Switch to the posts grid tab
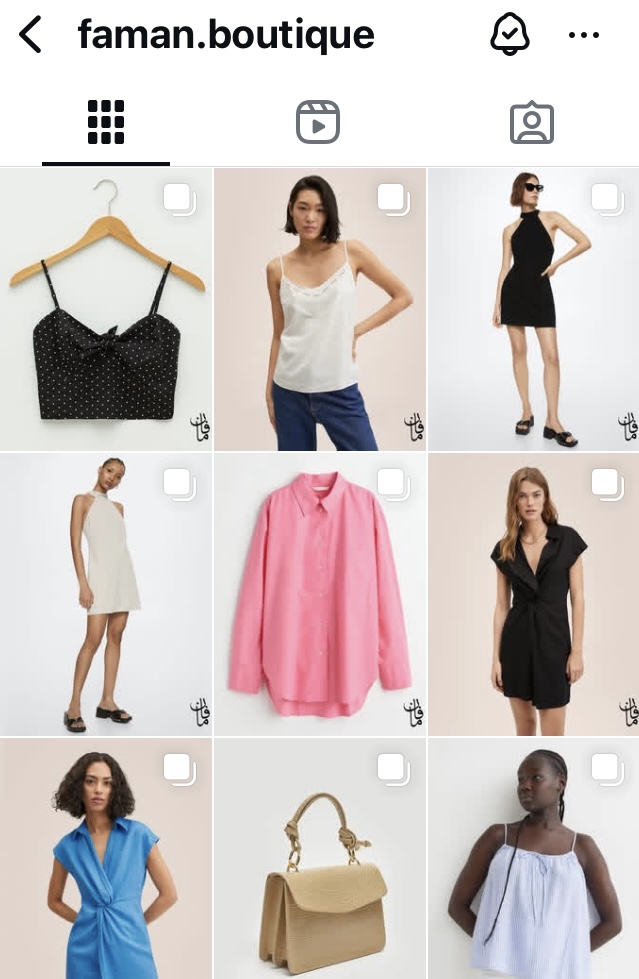The image size is (639, 979). (x=105, y=123)
